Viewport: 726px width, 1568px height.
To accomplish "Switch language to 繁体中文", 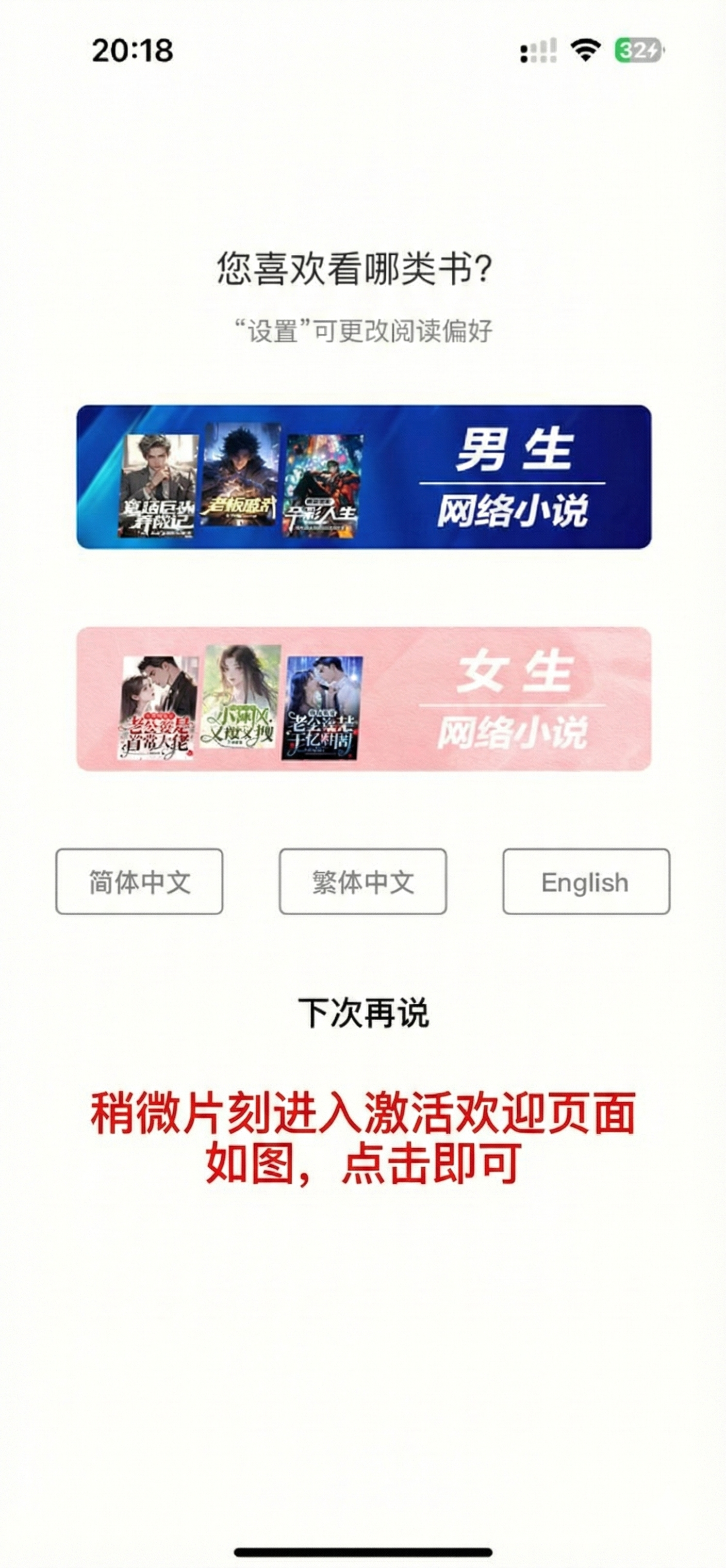I will coord(362,881).
